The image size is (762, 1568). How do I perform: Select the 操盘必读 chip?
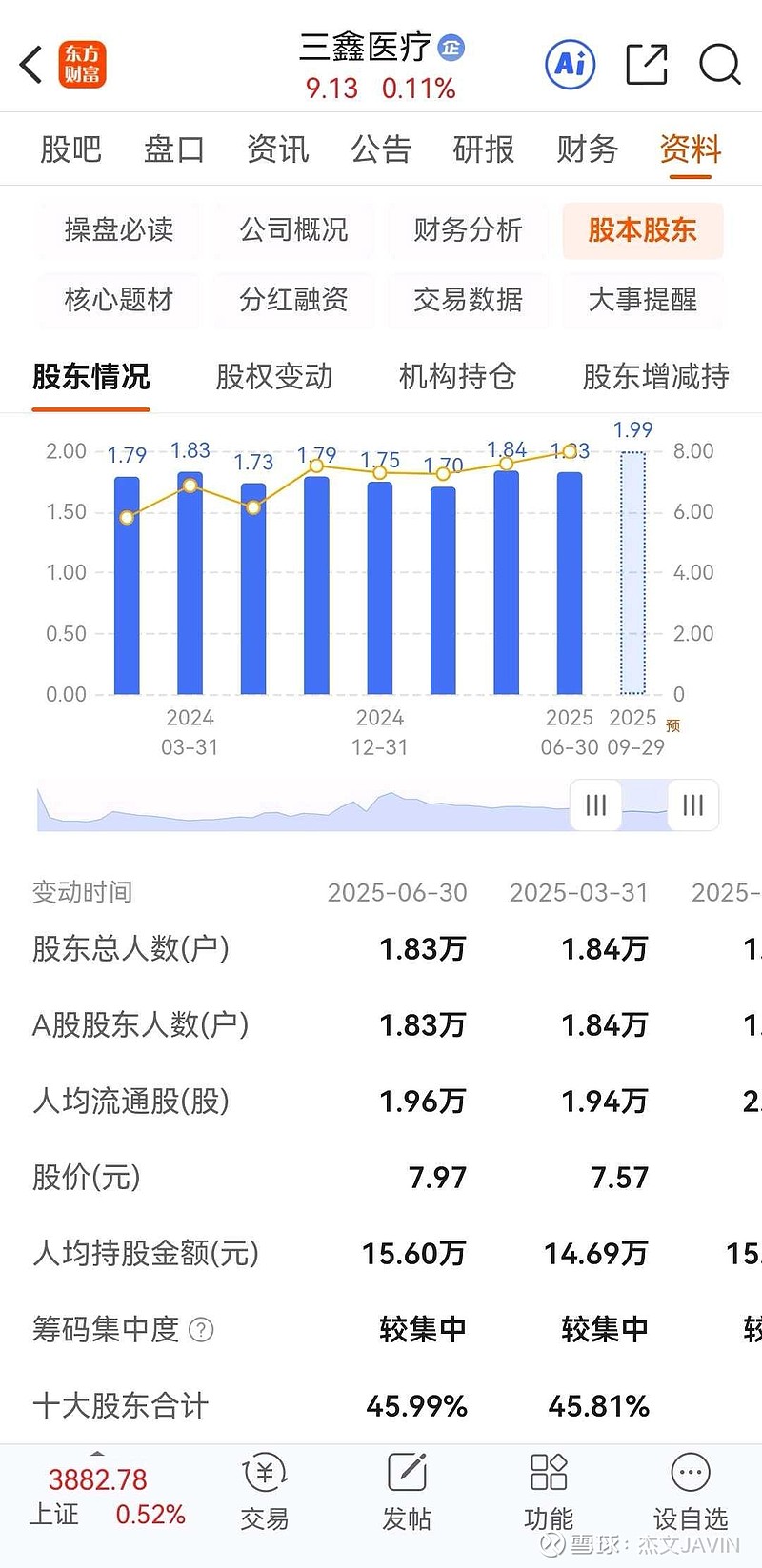point(119,230)
